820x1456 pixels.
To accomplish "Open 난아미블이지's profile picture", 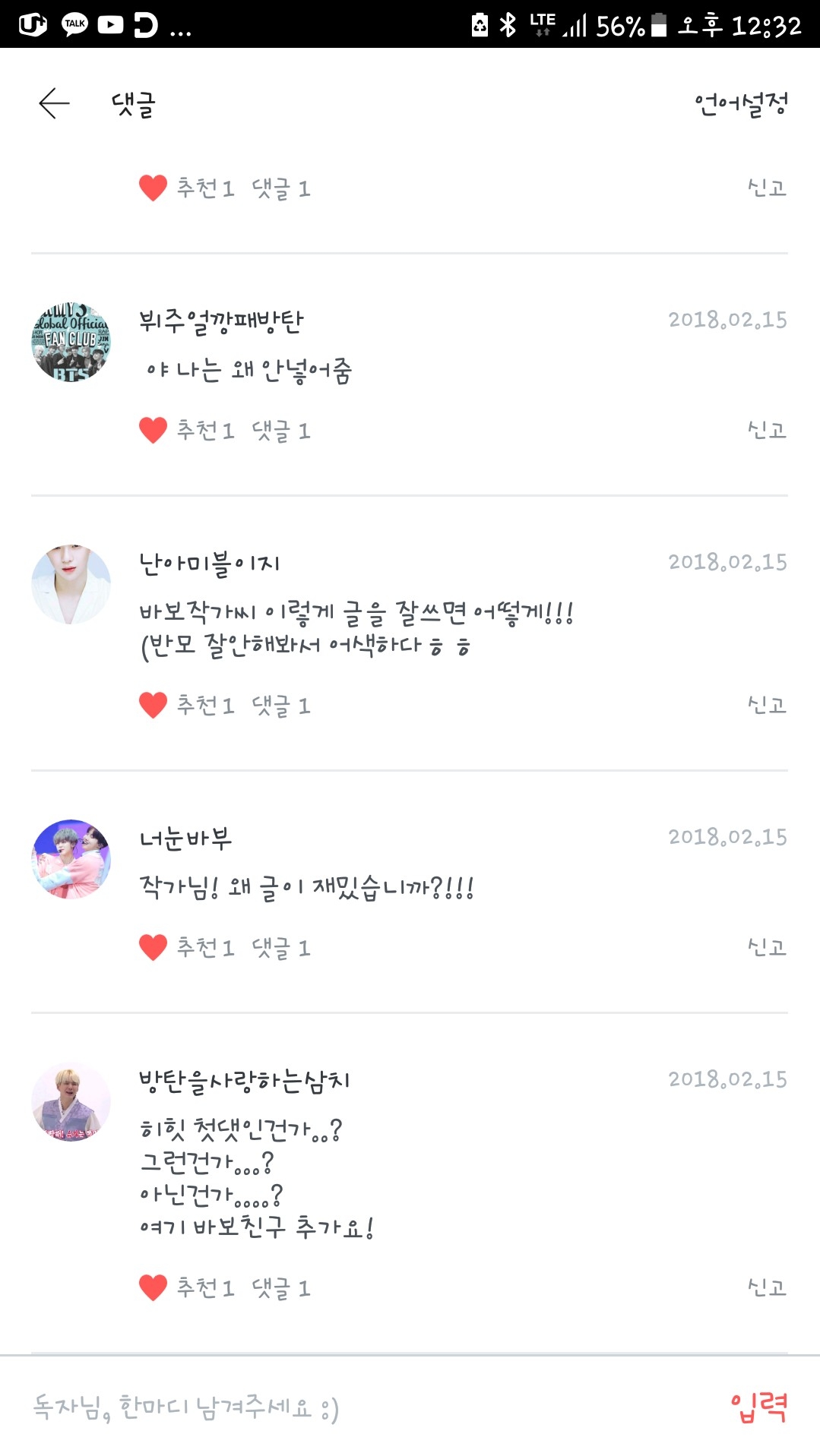I will click(71, 584).
